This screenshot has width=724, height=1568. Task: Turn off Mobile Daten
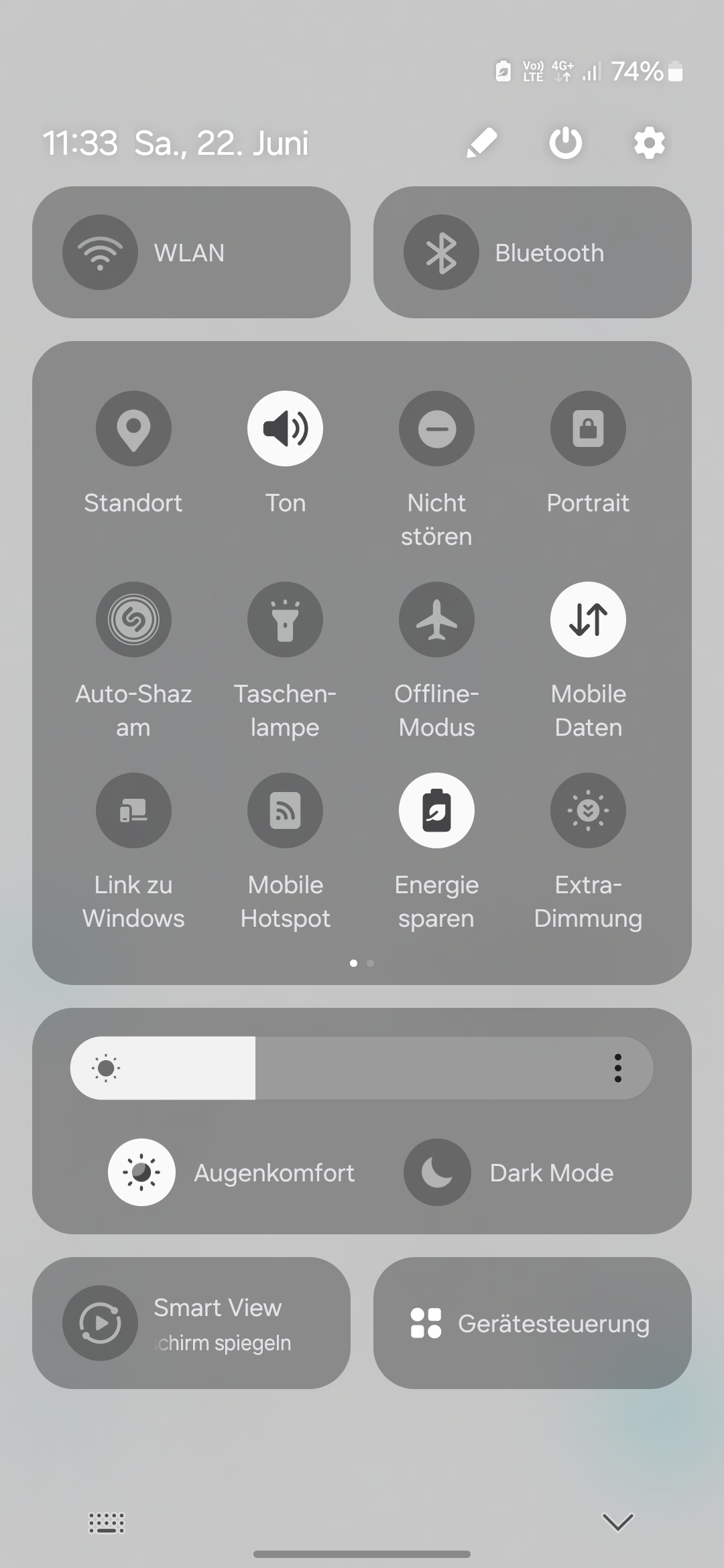coord(589,619)
